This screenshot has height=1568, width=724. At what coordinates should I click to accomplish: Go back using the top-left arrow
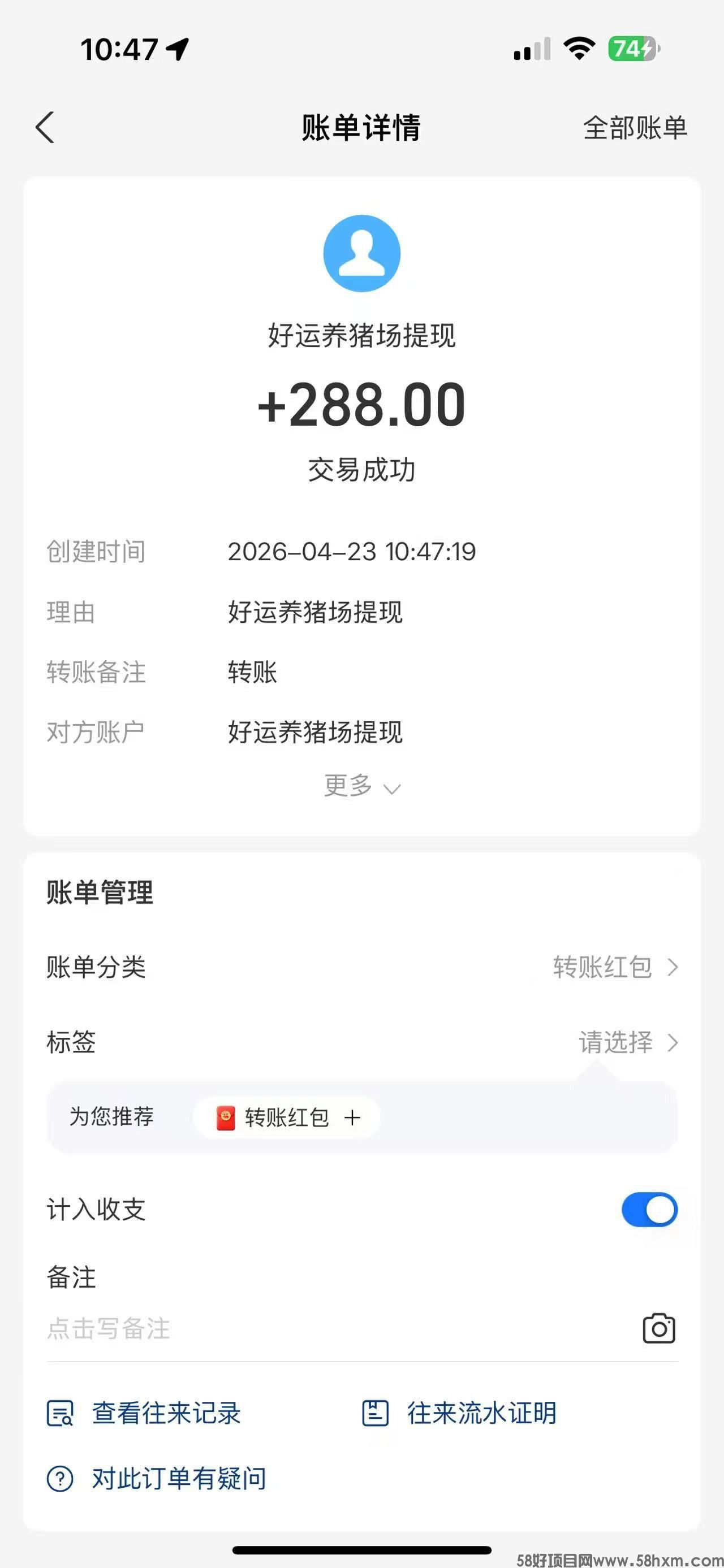[x=45, y=128]
